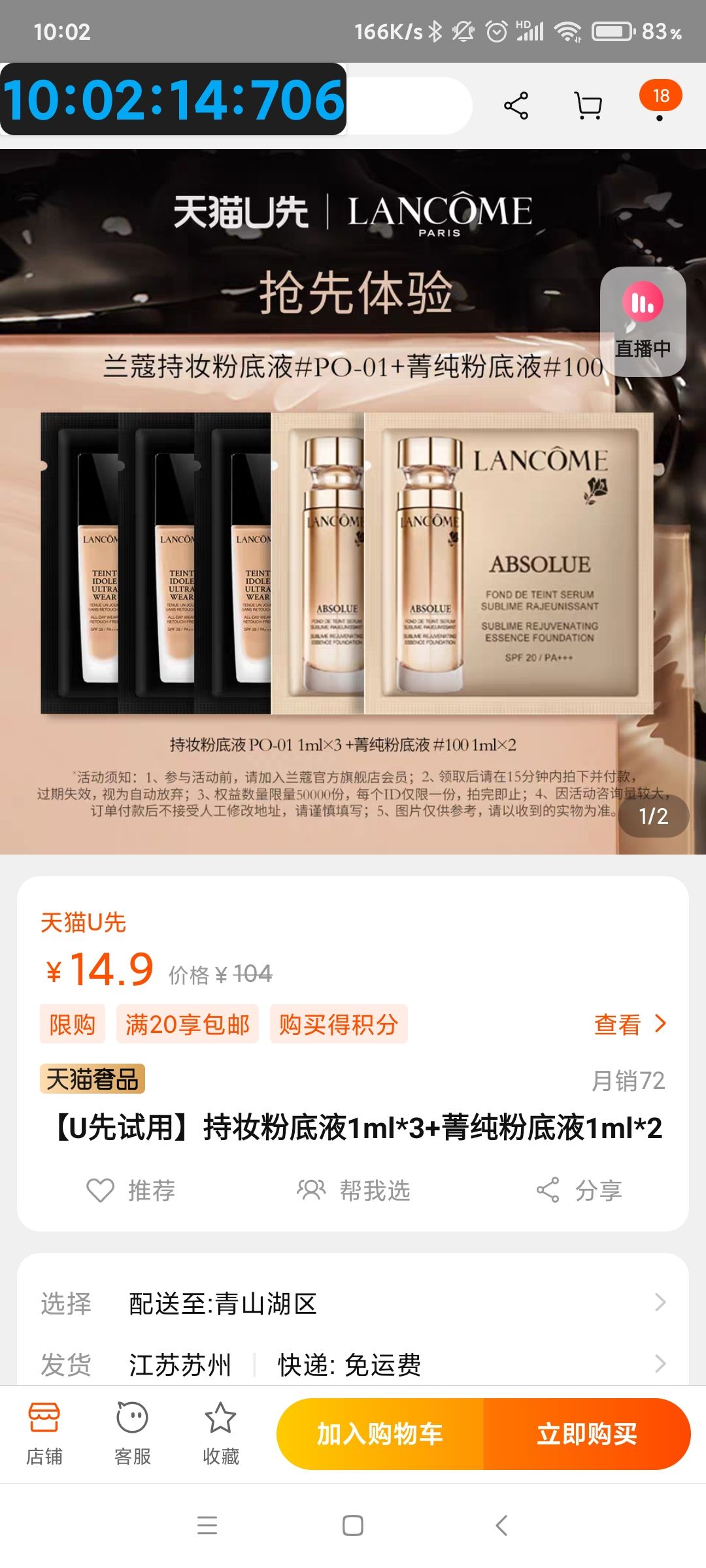Tap the system back button
The image size is (706, 1568).
click(501, 1526)
